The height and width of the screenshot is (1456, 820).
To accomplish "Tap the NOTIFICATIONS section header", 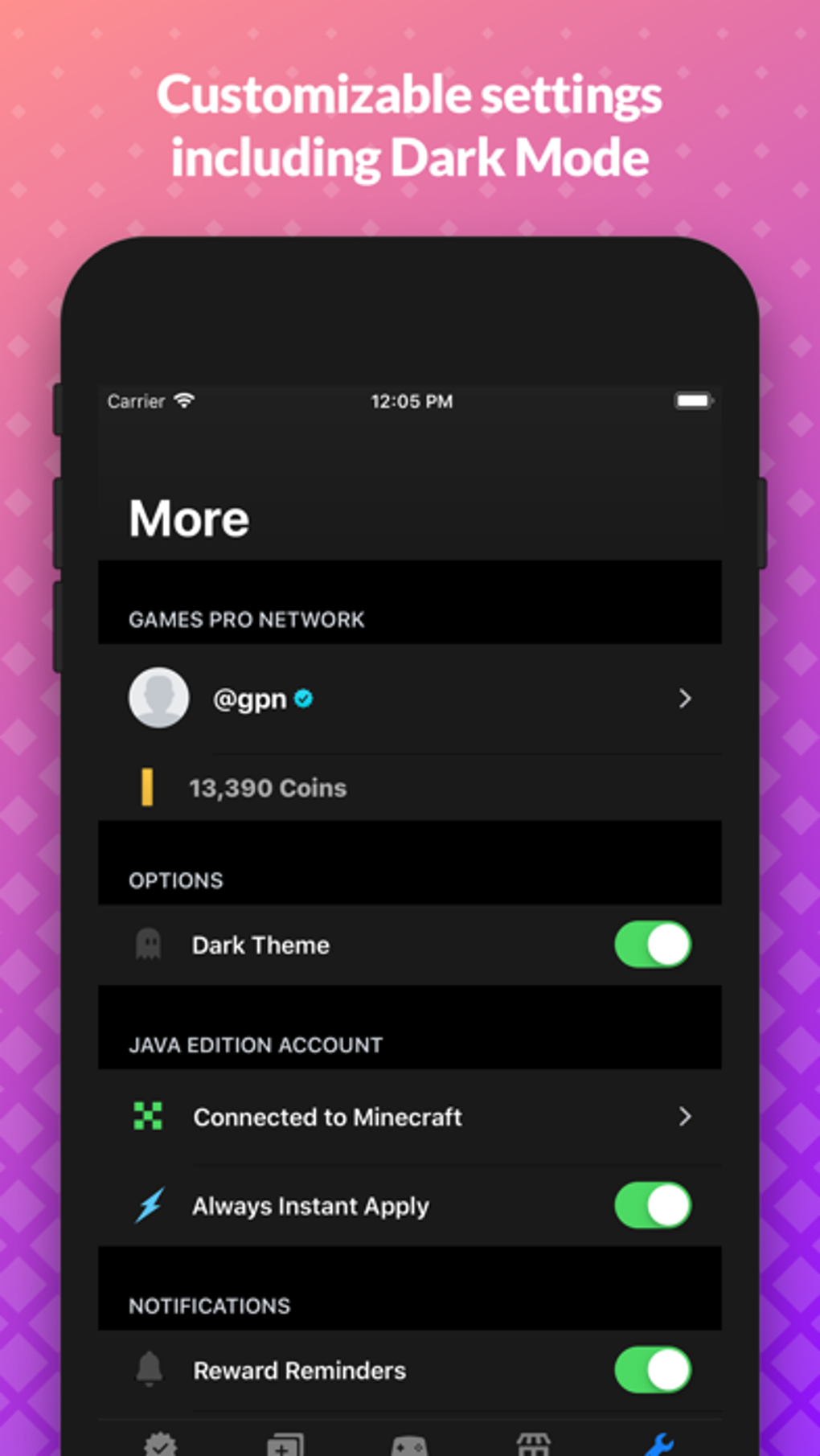I will (x=212, y=1306).
